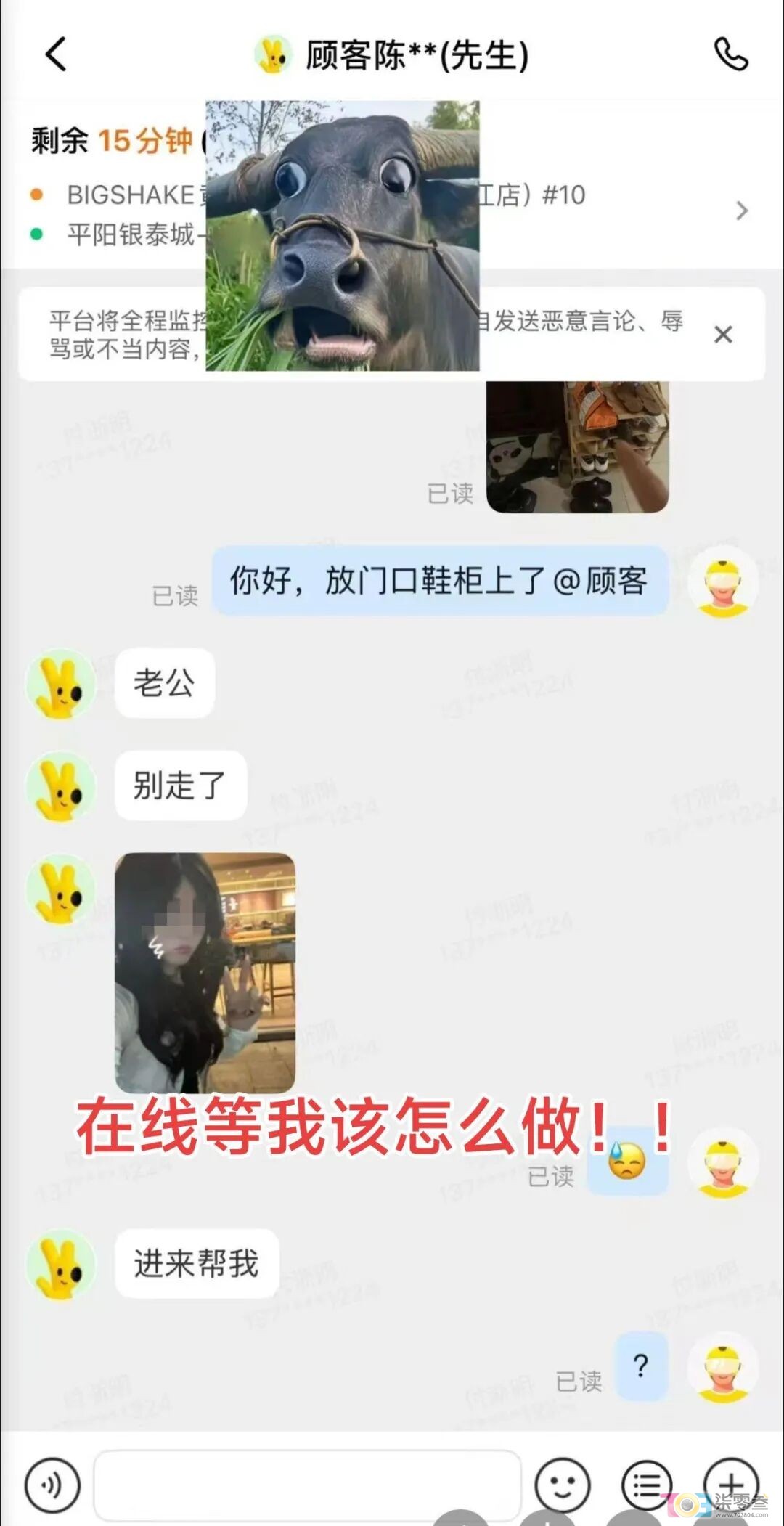The height and width of the screenshot is (1526, 784).
Task: Open the sent shoe cabinet photo
Action: tap(577, 446)
